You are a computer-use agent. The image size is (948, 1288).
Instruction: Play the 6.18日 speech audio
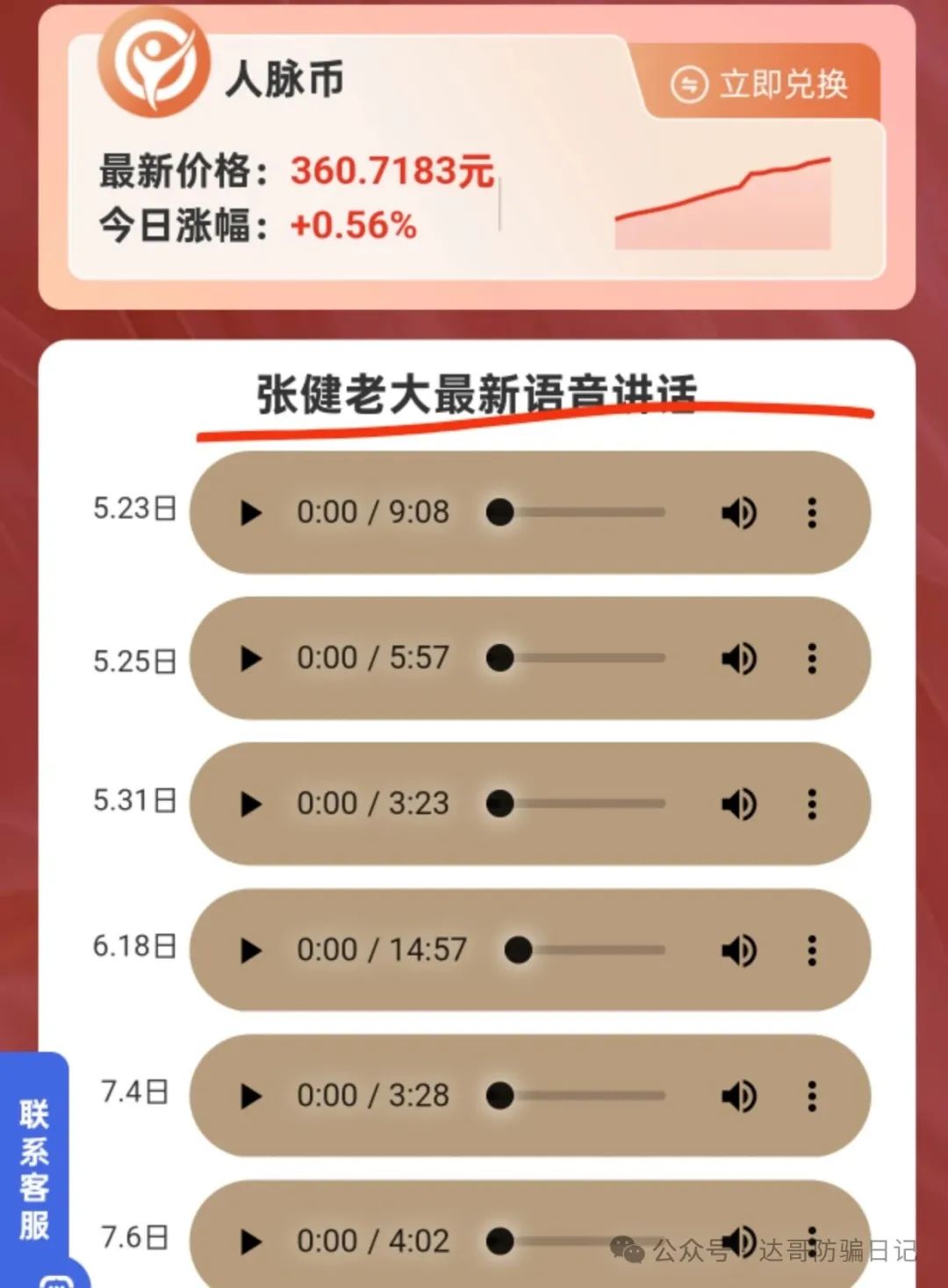(251, 950)
